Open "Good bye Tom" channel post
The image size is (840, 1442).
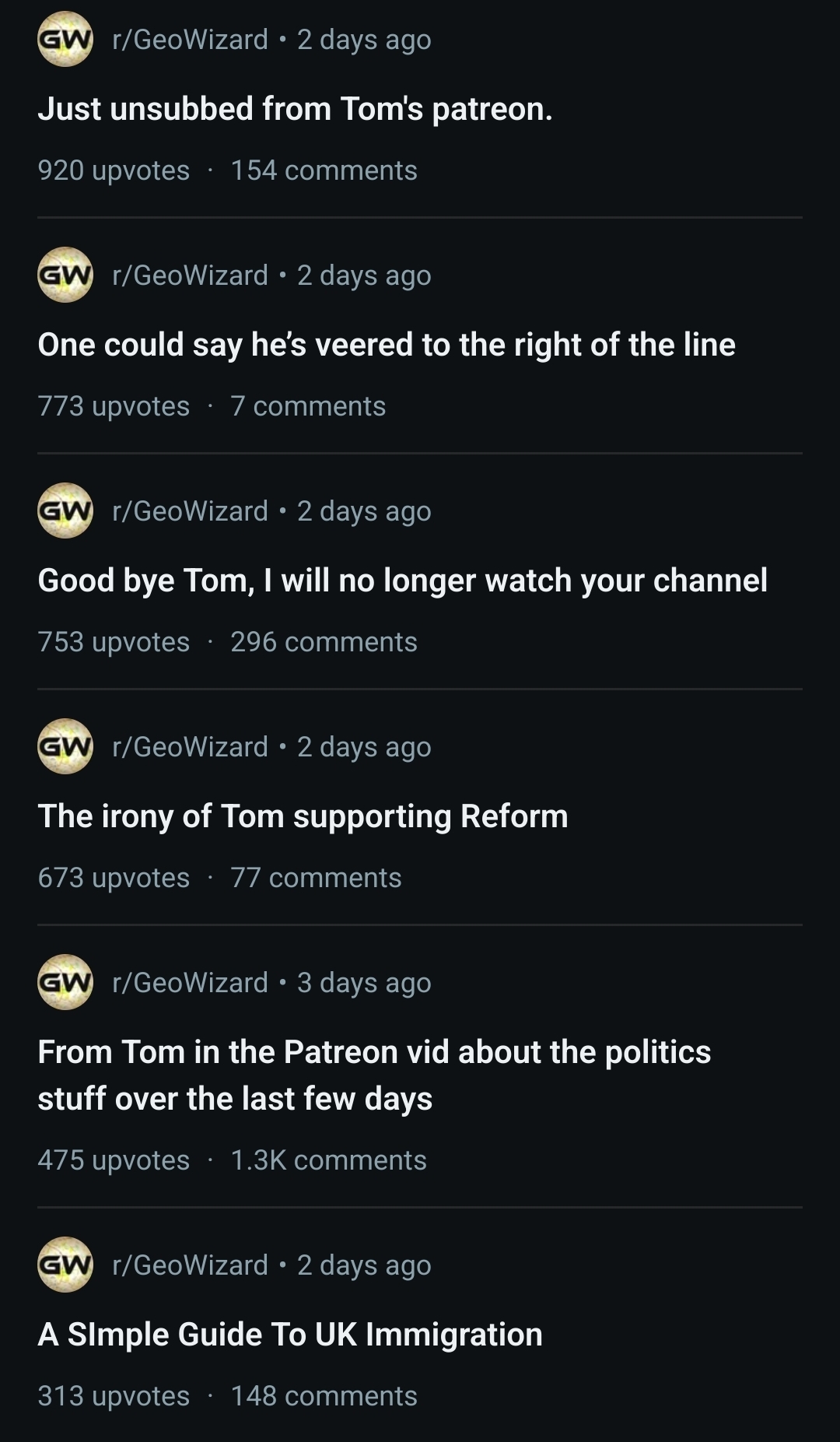click(x=402, y=581)
